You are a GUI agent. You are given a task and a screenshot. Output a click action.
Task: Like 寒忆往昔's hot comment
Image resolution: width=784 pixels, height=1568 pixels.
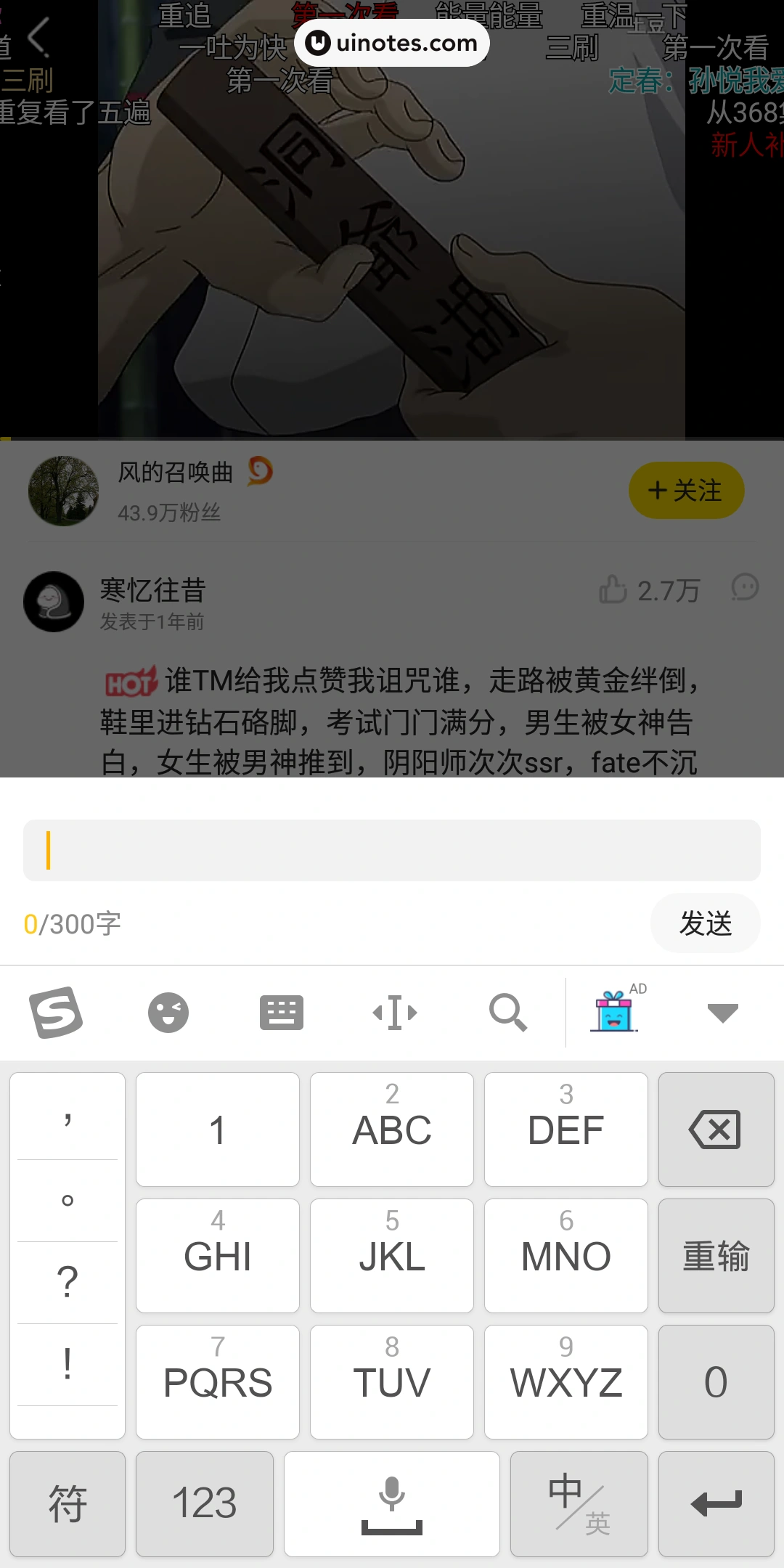click(x=613, y=589)
